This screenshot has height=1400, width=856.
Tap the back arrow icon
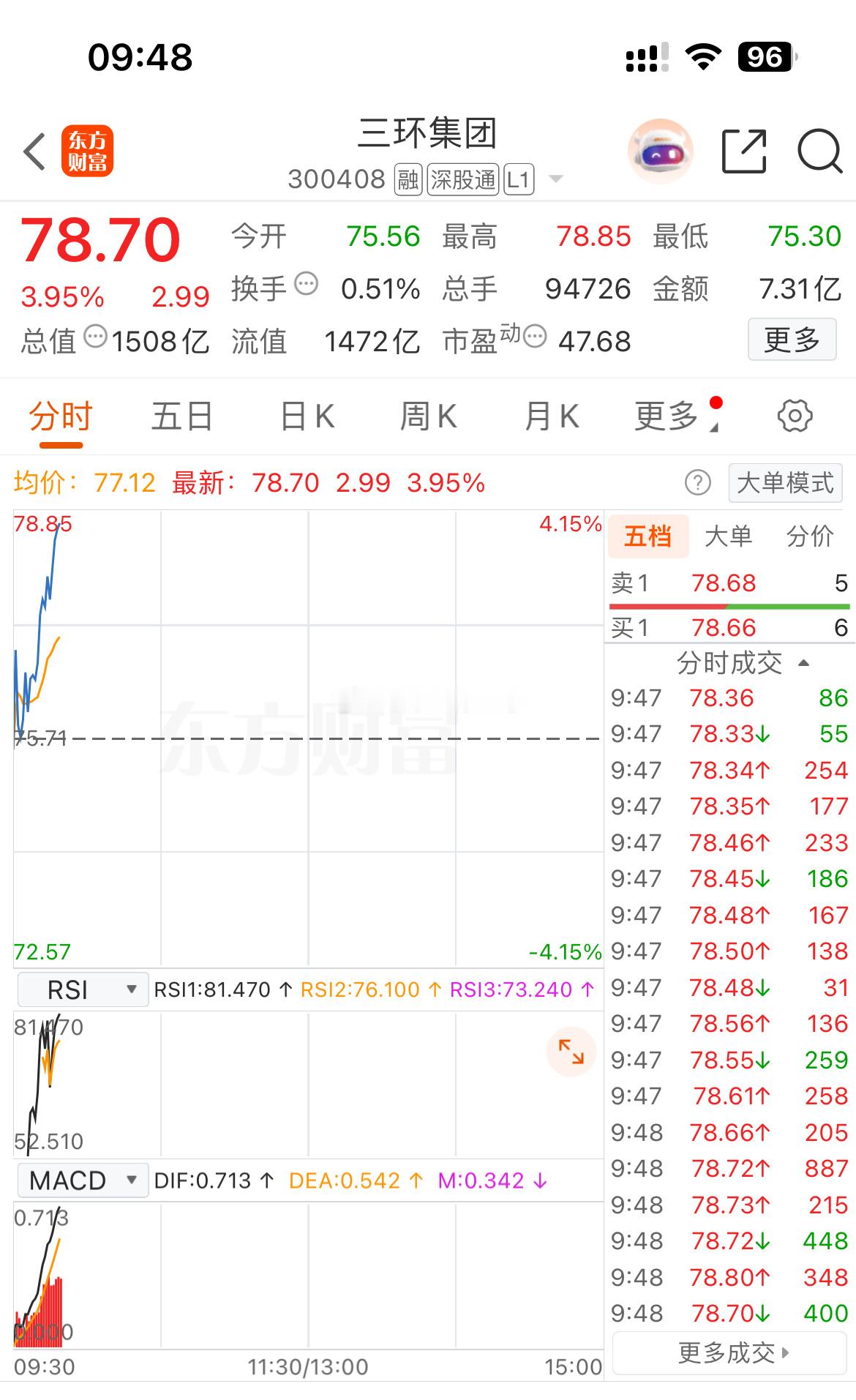[32, 150]
